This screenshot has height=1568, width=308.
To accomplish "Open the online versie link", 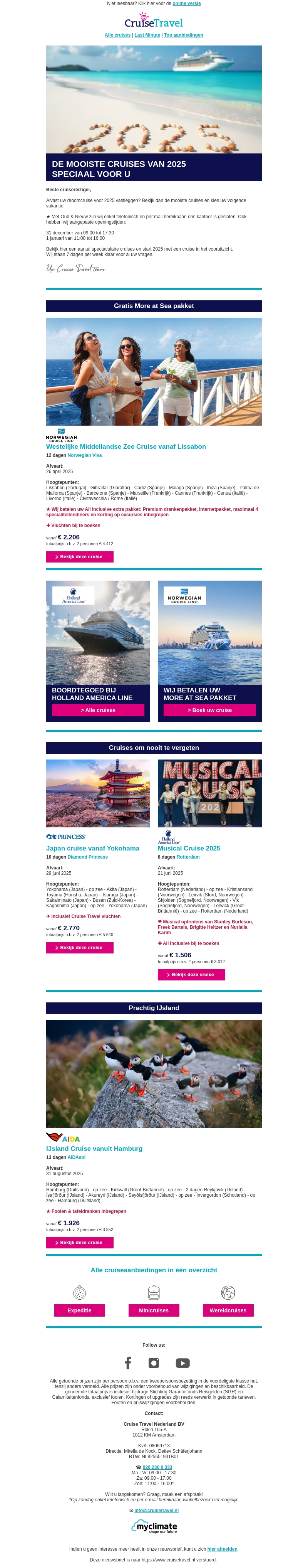I will (186, 3).
